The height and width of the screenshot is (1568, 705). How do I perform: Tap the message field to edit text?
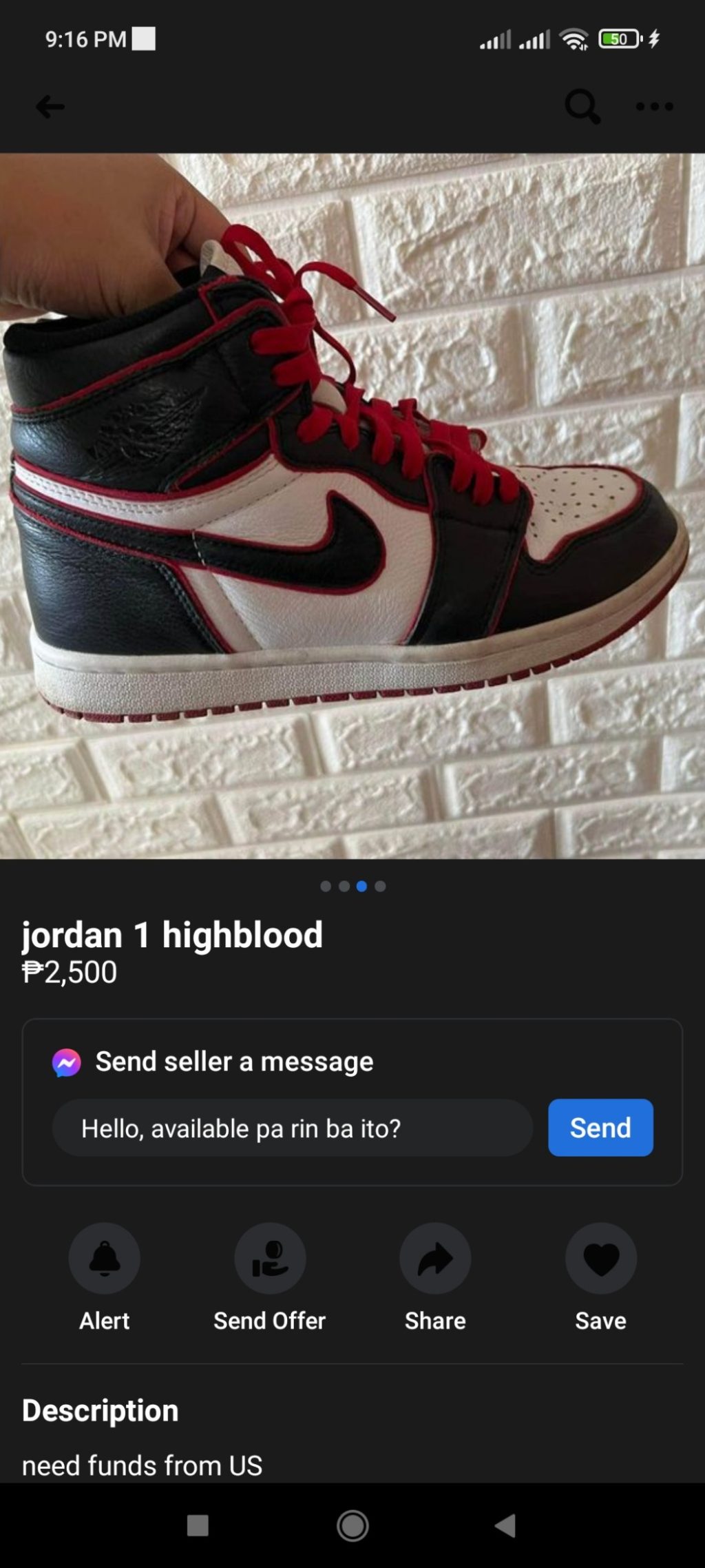(292, 1128)
